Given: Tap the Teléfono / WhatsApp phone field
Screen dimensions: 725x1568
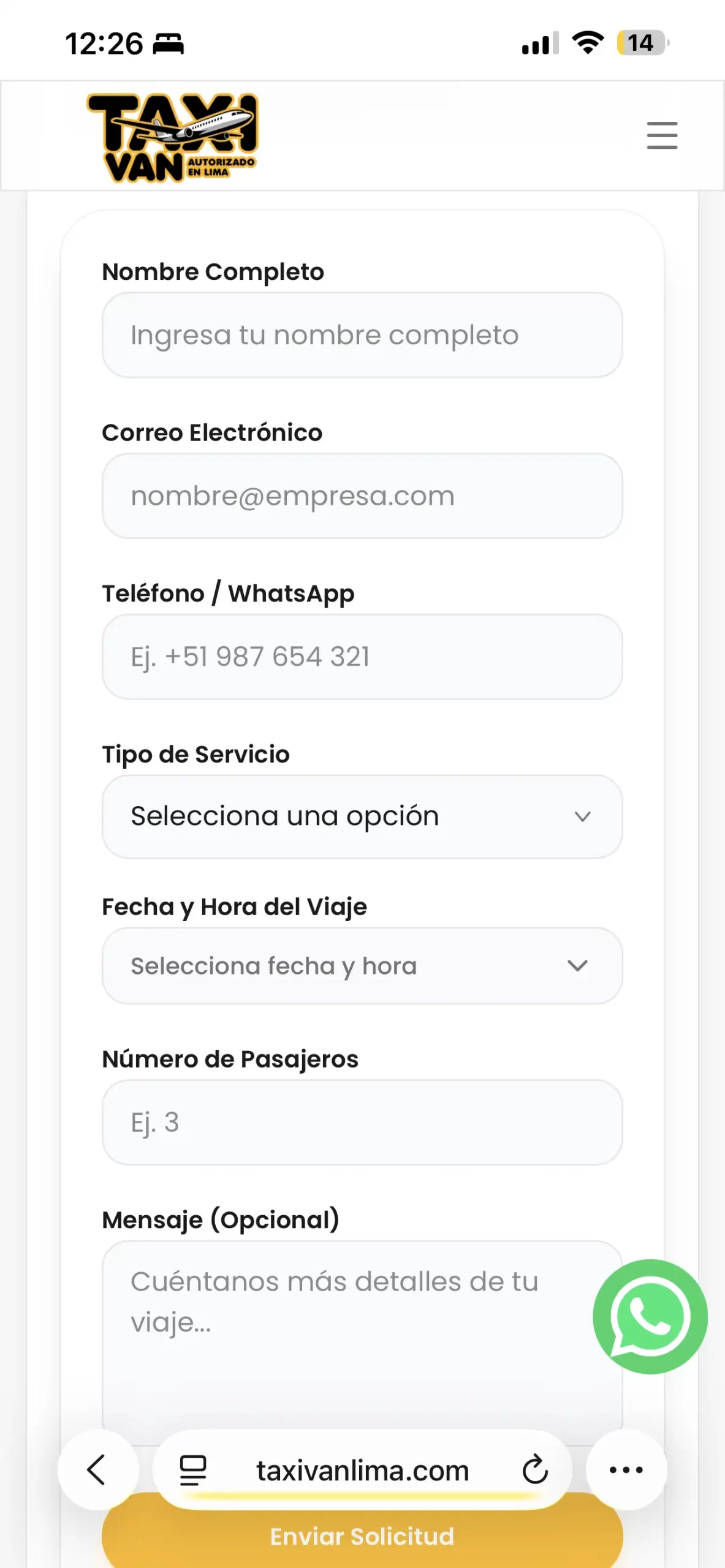Looking at the screenshot, I should [x=362, y=657].
